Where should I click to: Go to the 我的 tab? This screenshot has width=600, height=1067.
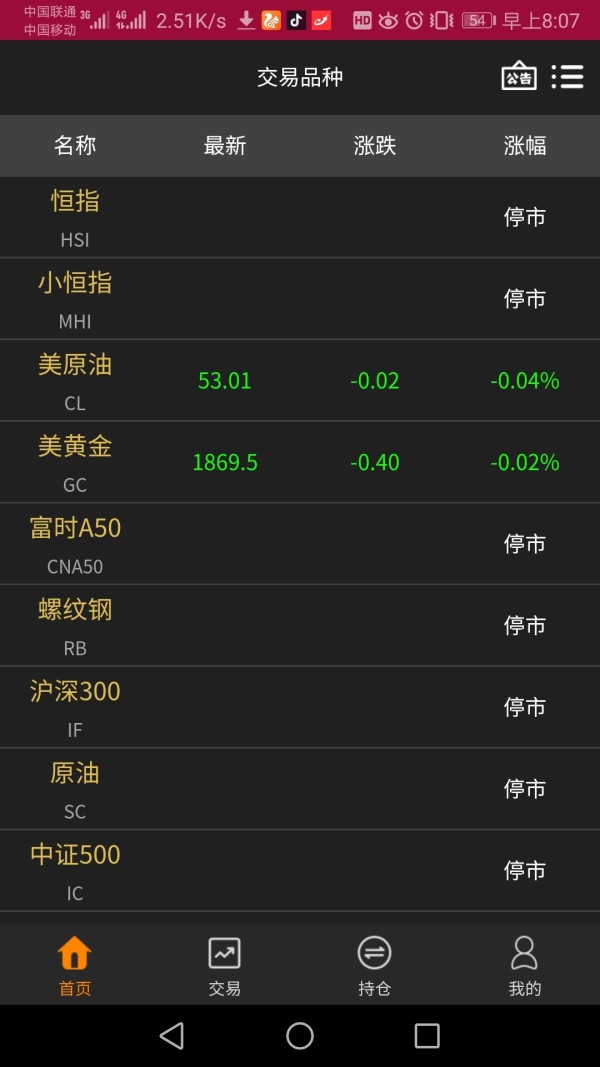(x=524, y=965)
